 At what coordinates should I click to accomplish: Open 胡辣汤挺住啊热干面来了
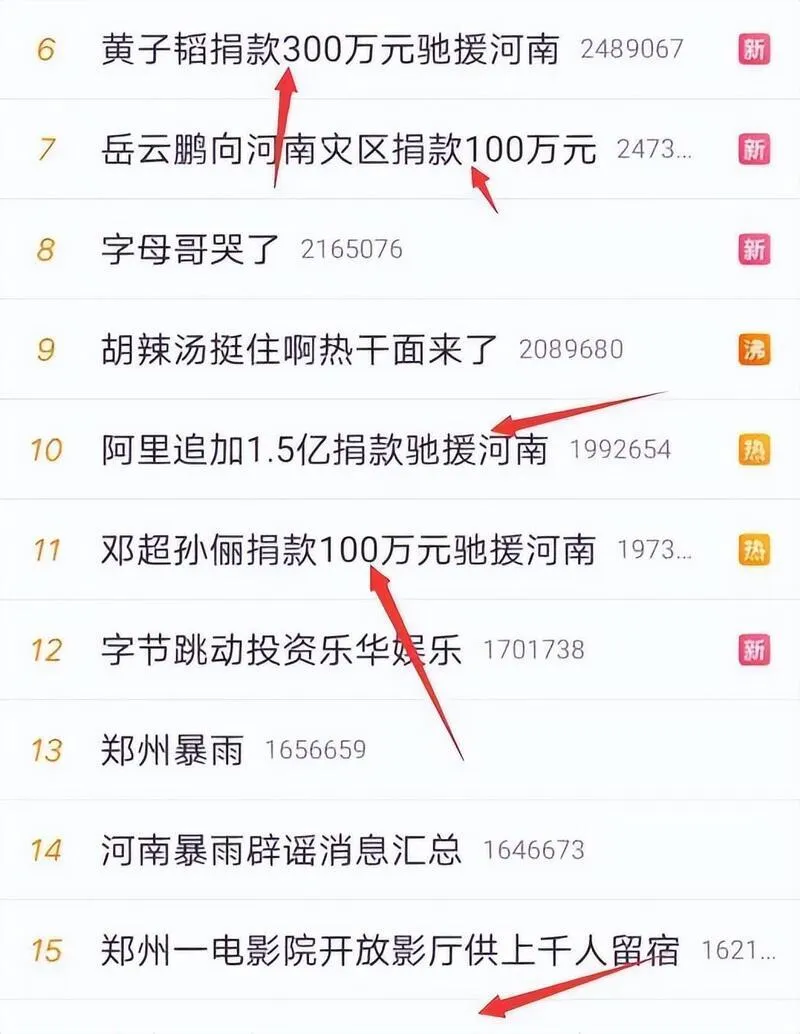point(300,349)
